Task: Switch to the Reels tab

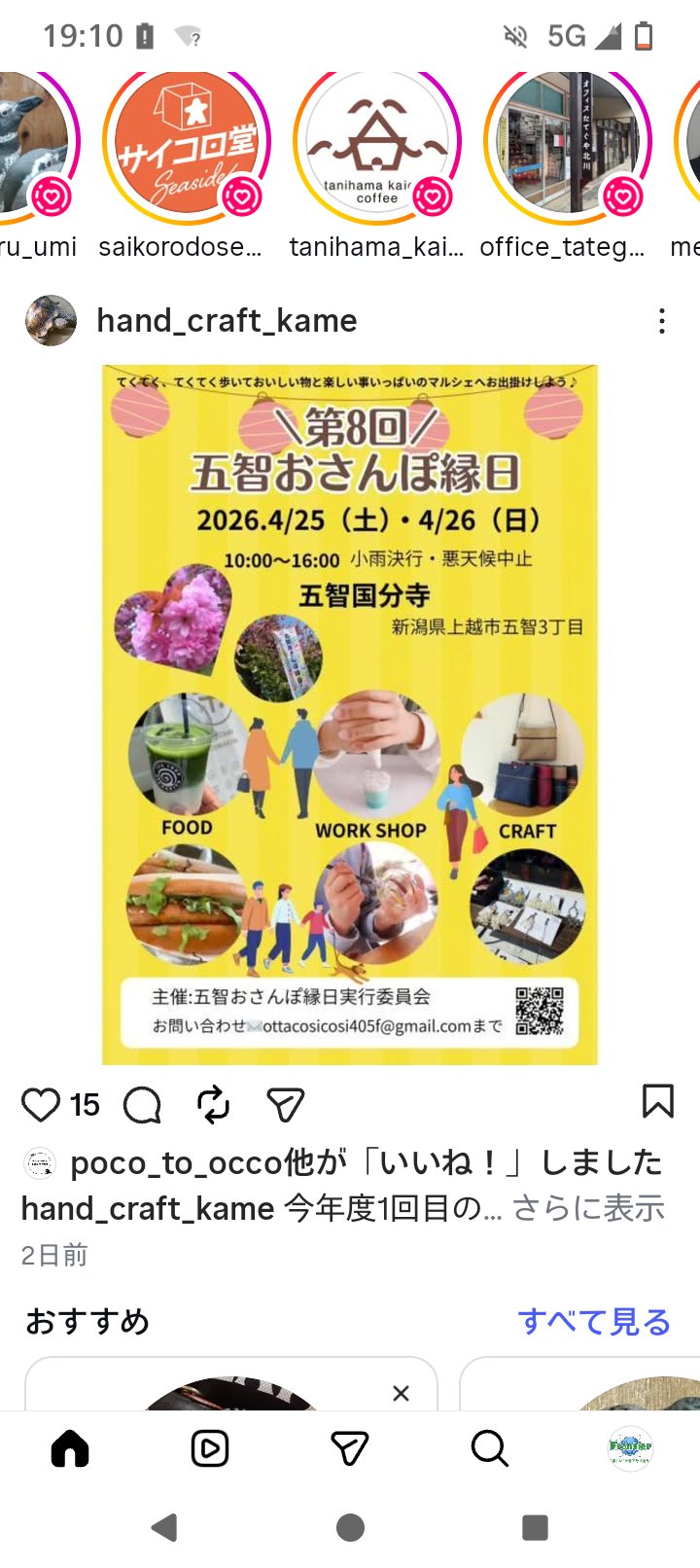Action: 210,1449
